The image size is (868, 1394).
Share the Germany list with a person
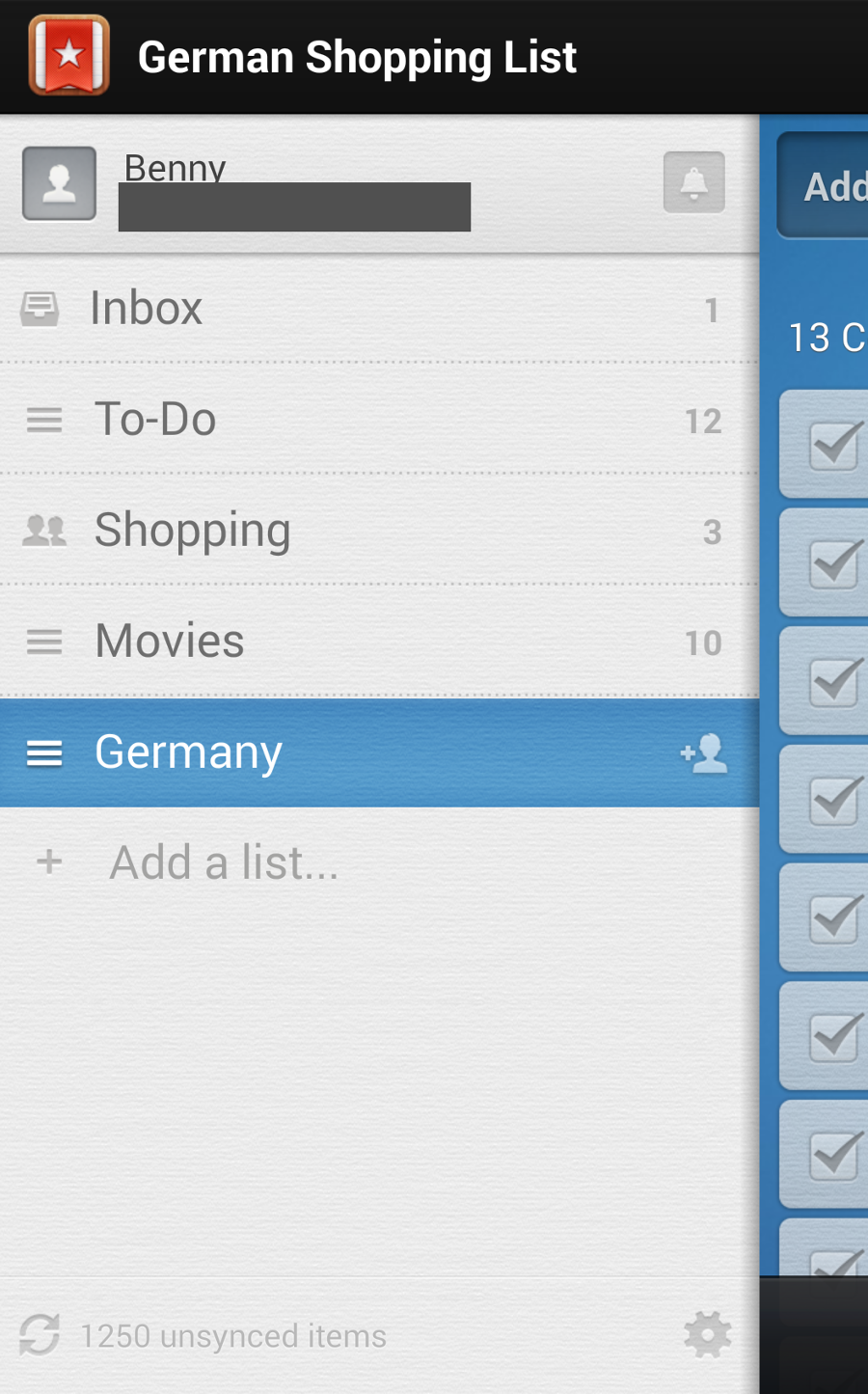click(704, 752)
